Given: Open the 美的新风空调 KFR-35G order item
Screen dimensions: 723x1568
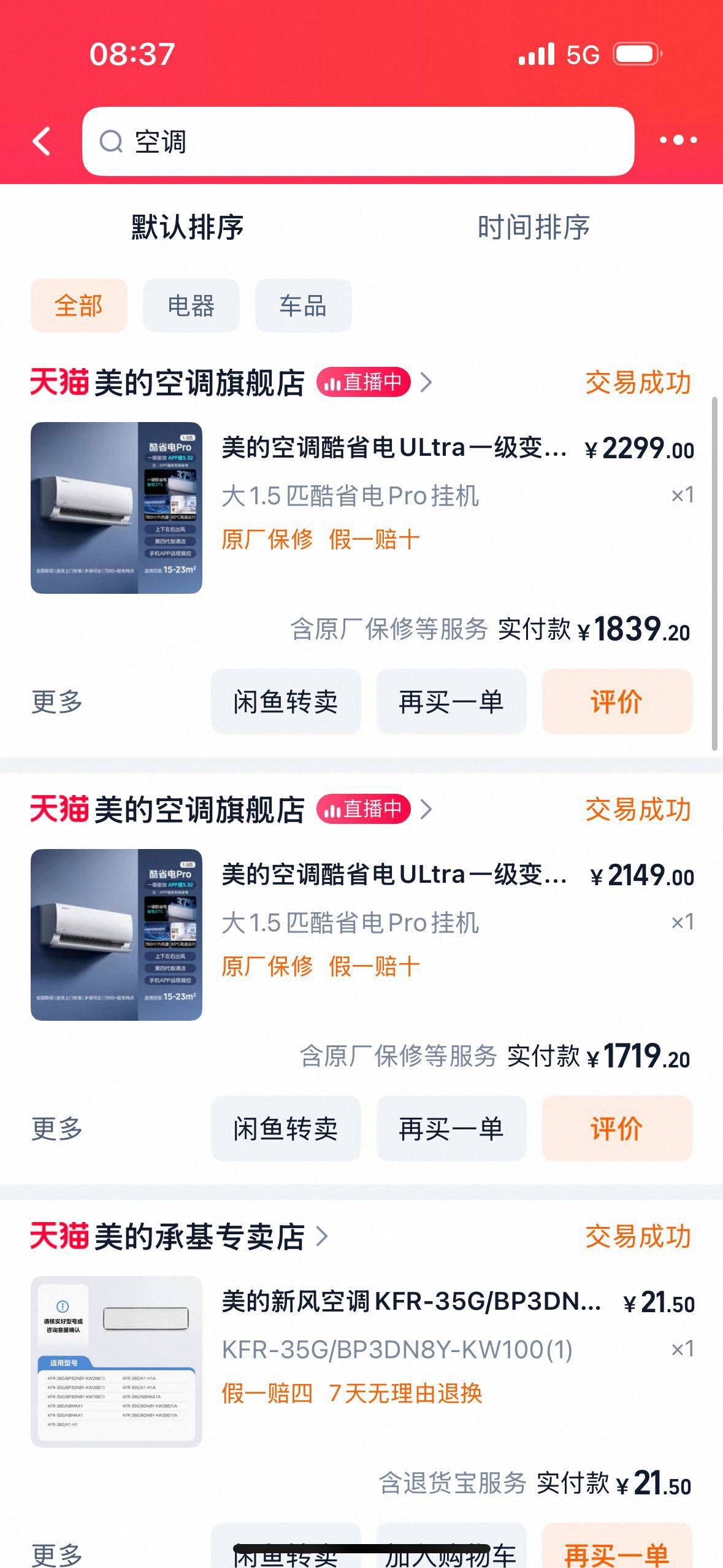Looking at the screenshot, I should pos(362,1362).
